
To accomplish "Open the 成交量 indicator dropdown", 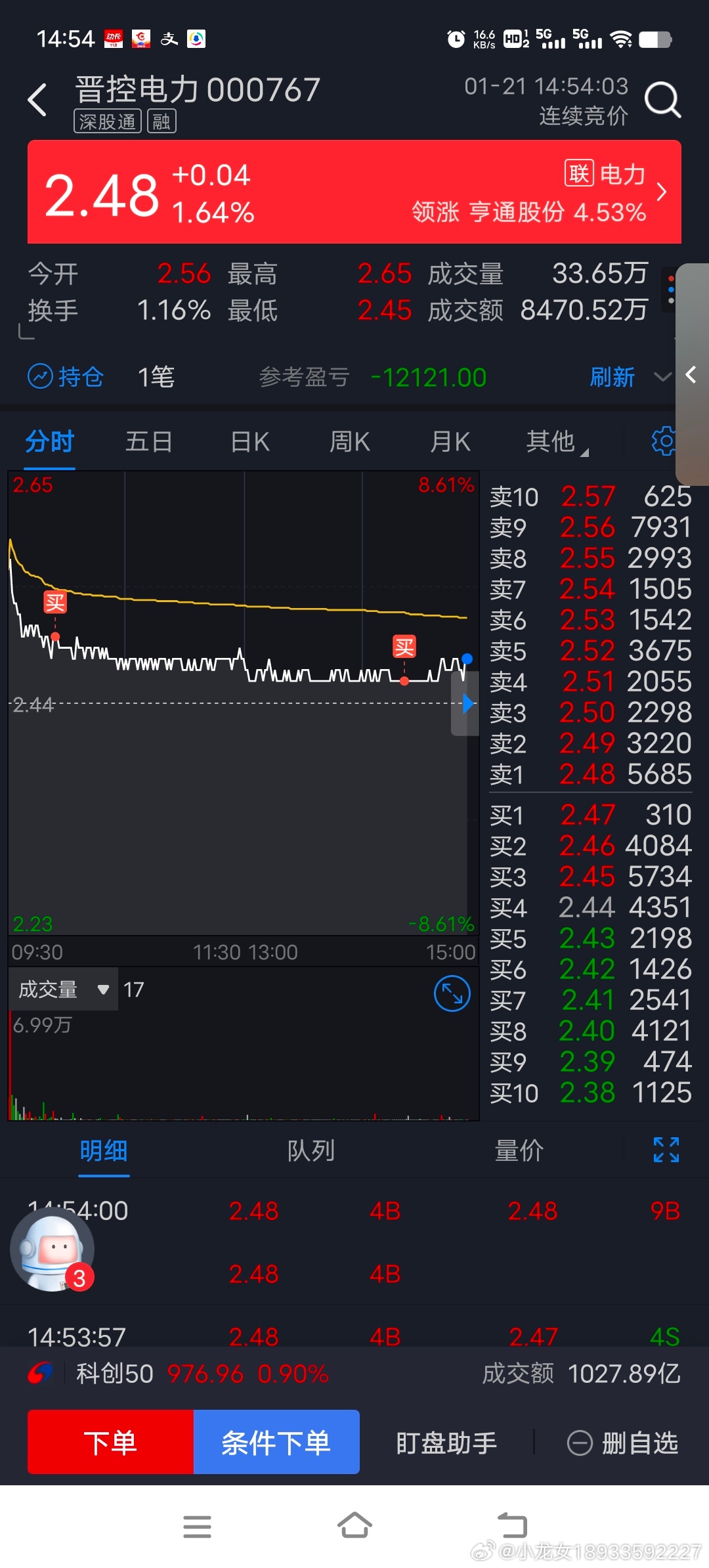I will point(64,989).
